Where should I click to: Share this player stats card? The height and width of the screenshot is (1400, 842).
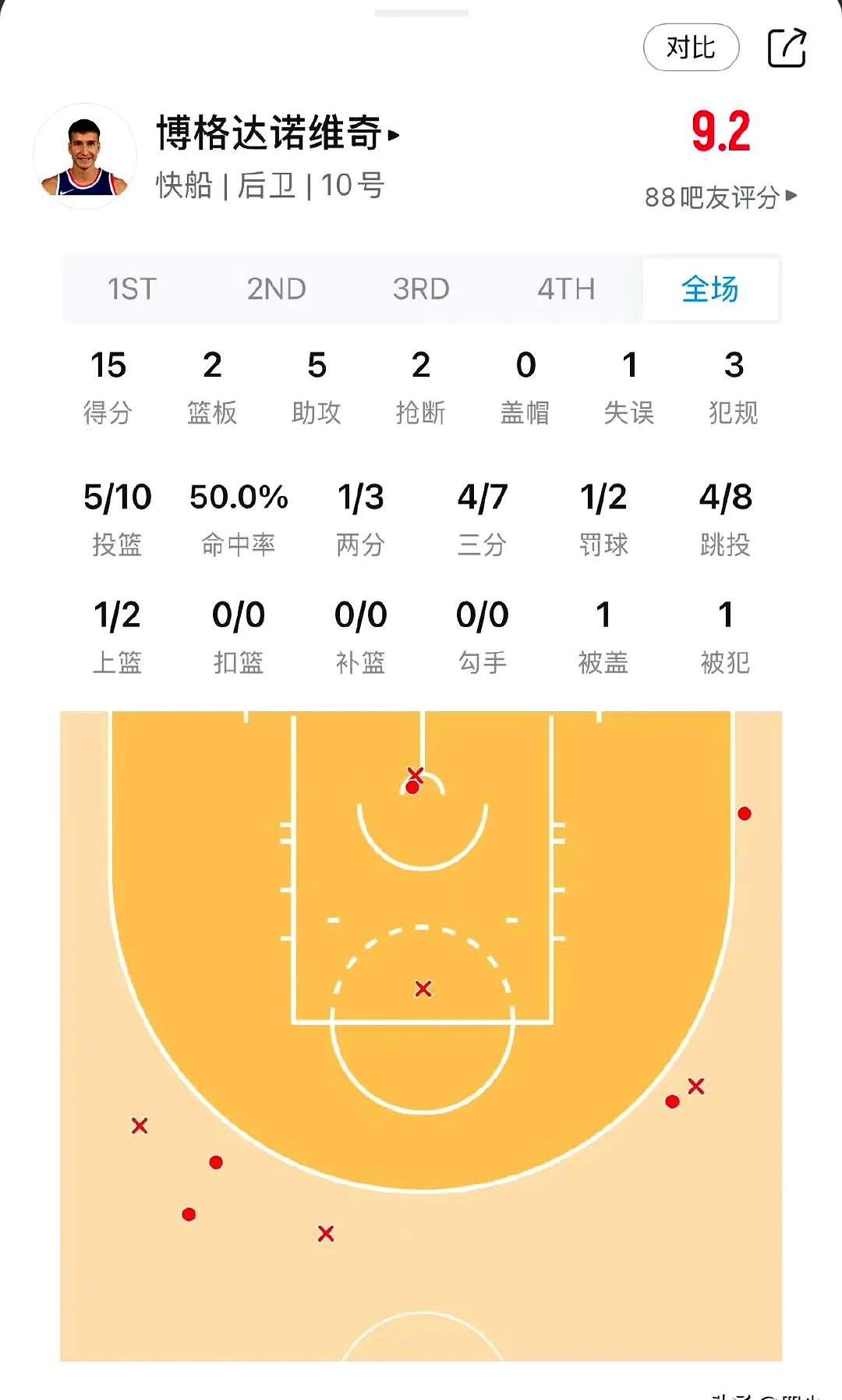point(786,48)
